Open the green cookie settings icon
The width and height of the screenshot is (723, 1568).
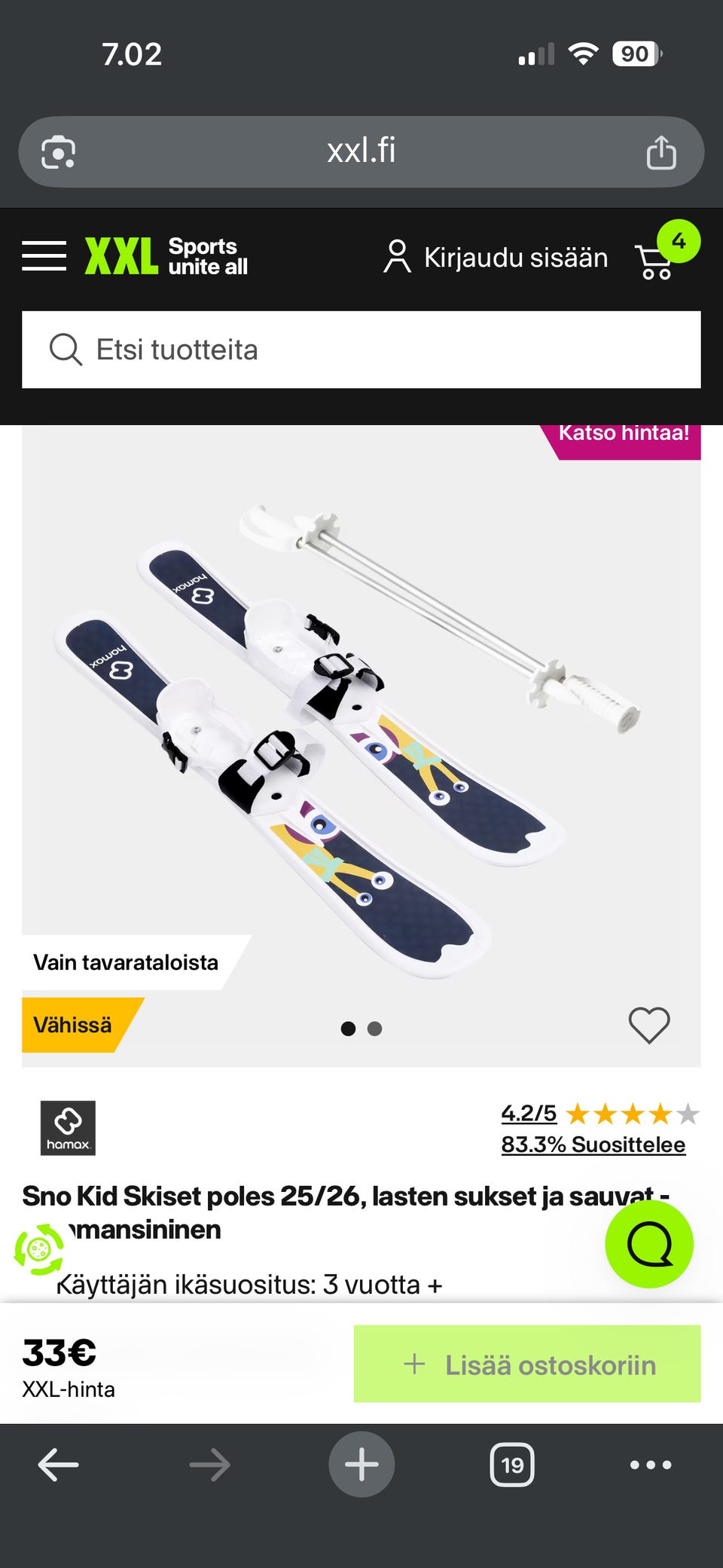(x=39, y=1249)
